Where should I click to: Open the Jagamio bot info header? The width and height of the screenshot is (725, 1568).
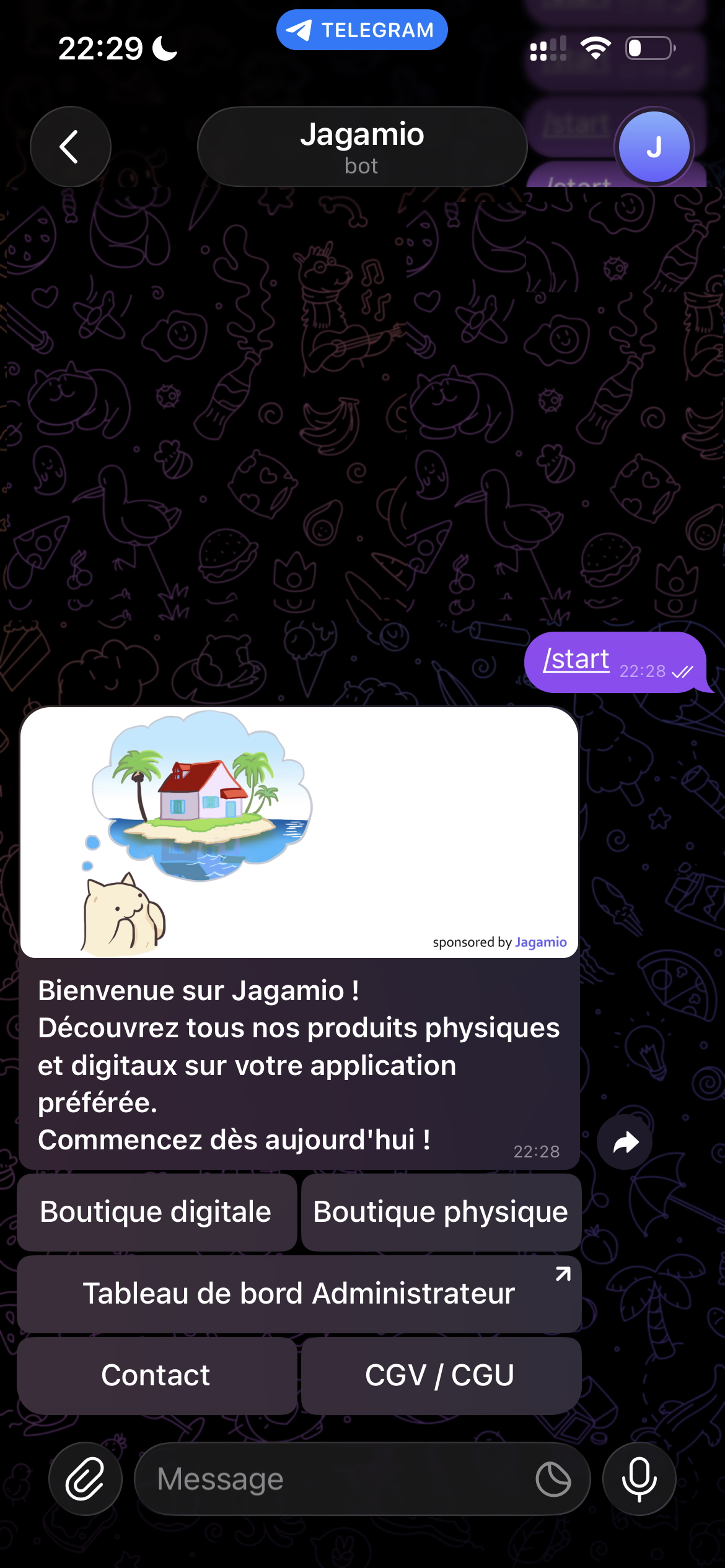[362, 147]
